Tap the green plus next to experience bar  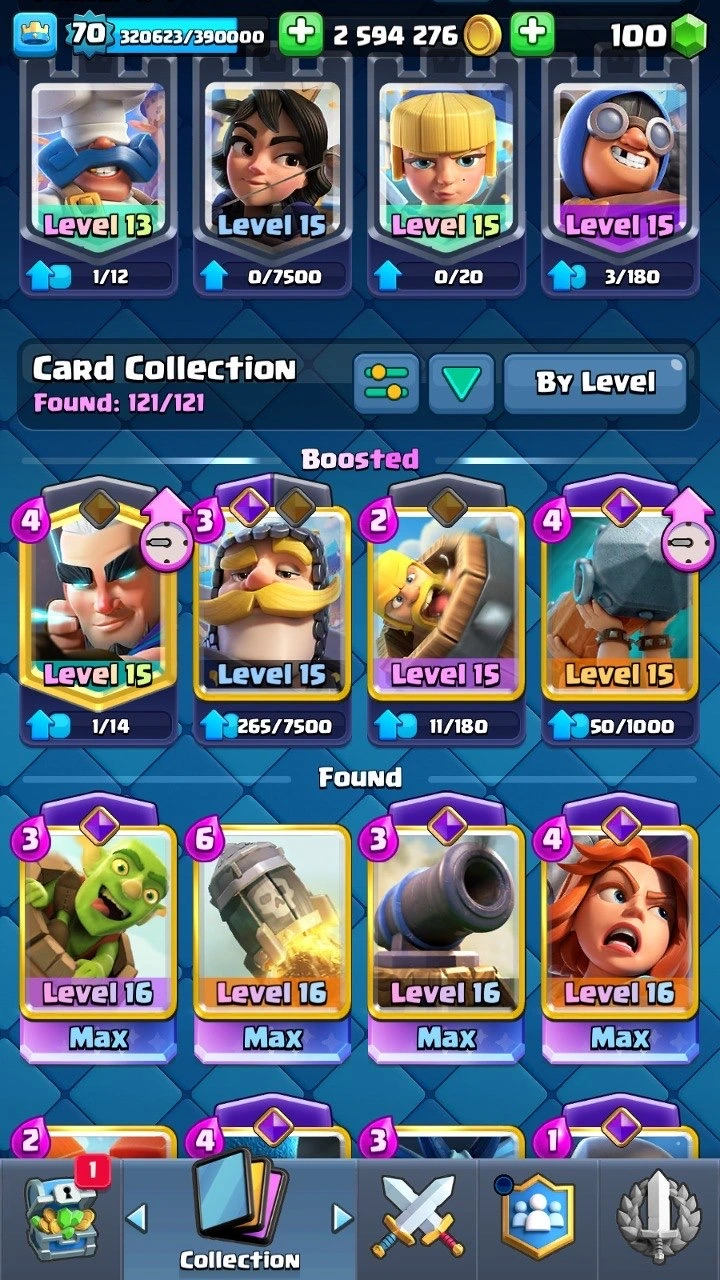[300, 35]
